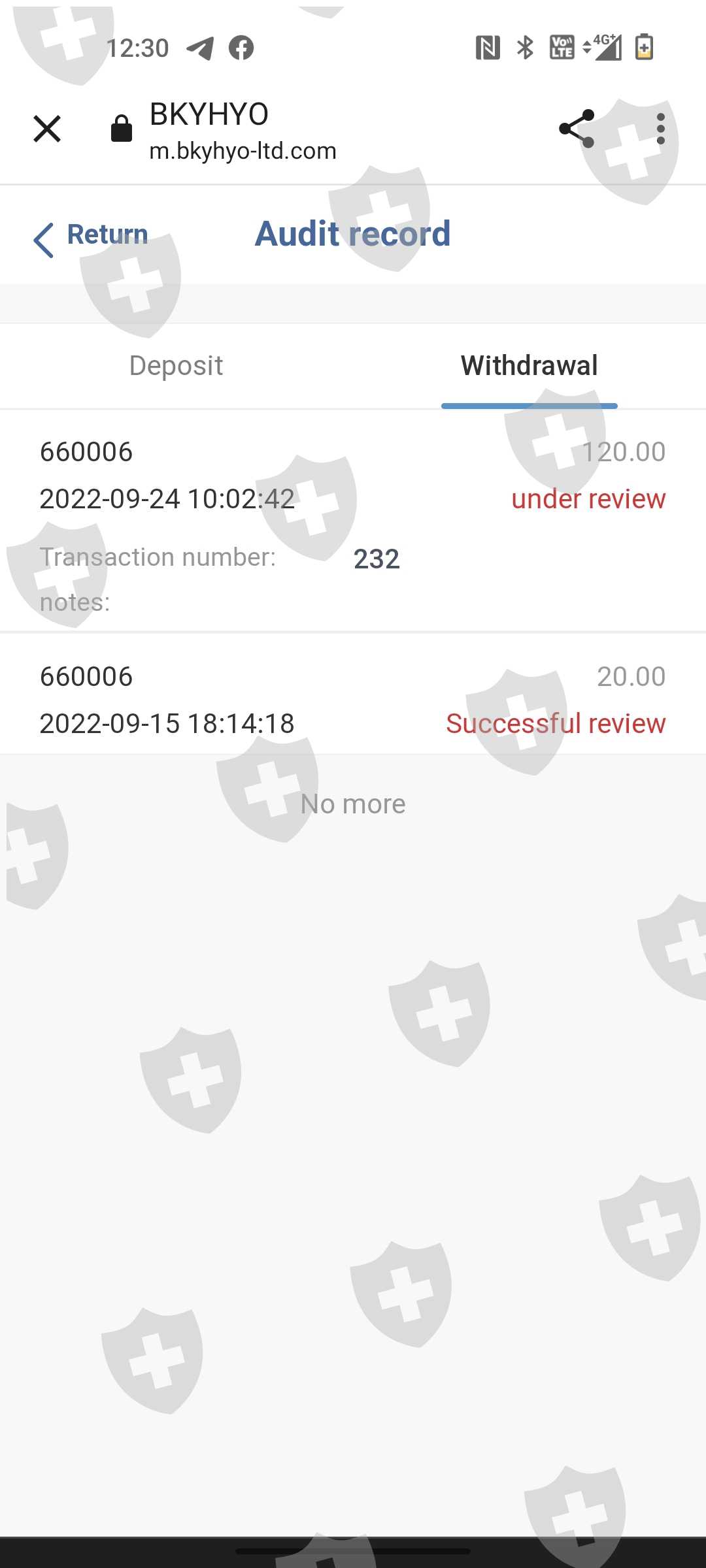706x1568 pixels.
Task: Close the BKYHYO browser tab
Action: 47,129
